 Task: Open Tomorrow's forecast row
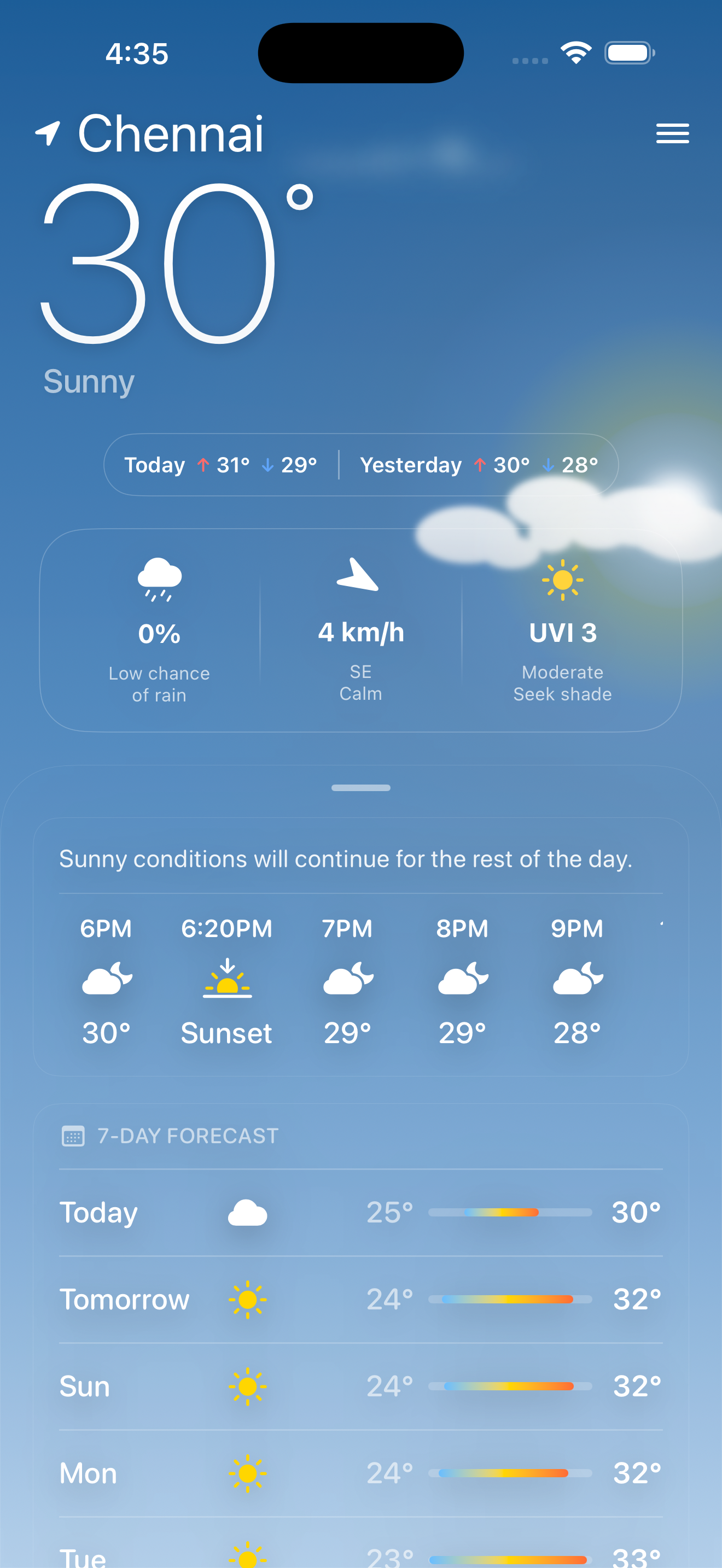pos(360,1300)
